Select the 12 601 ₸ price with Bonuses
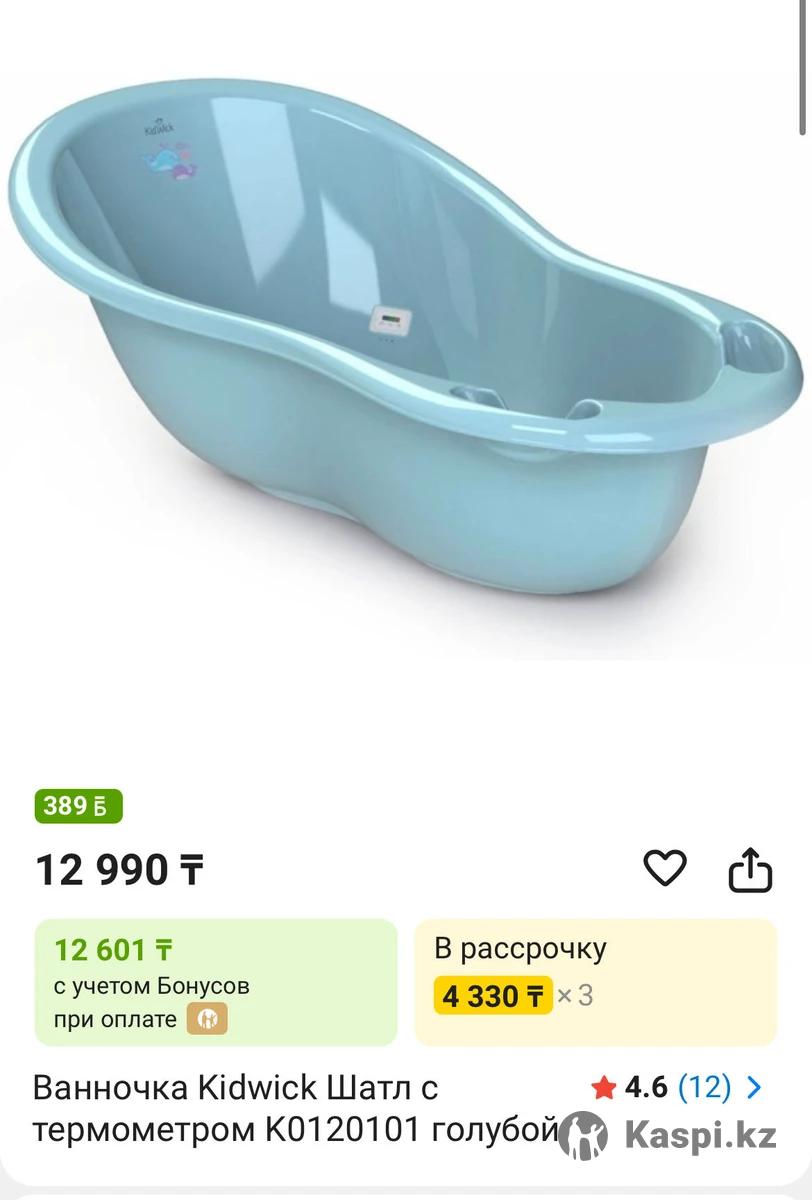 216,981
